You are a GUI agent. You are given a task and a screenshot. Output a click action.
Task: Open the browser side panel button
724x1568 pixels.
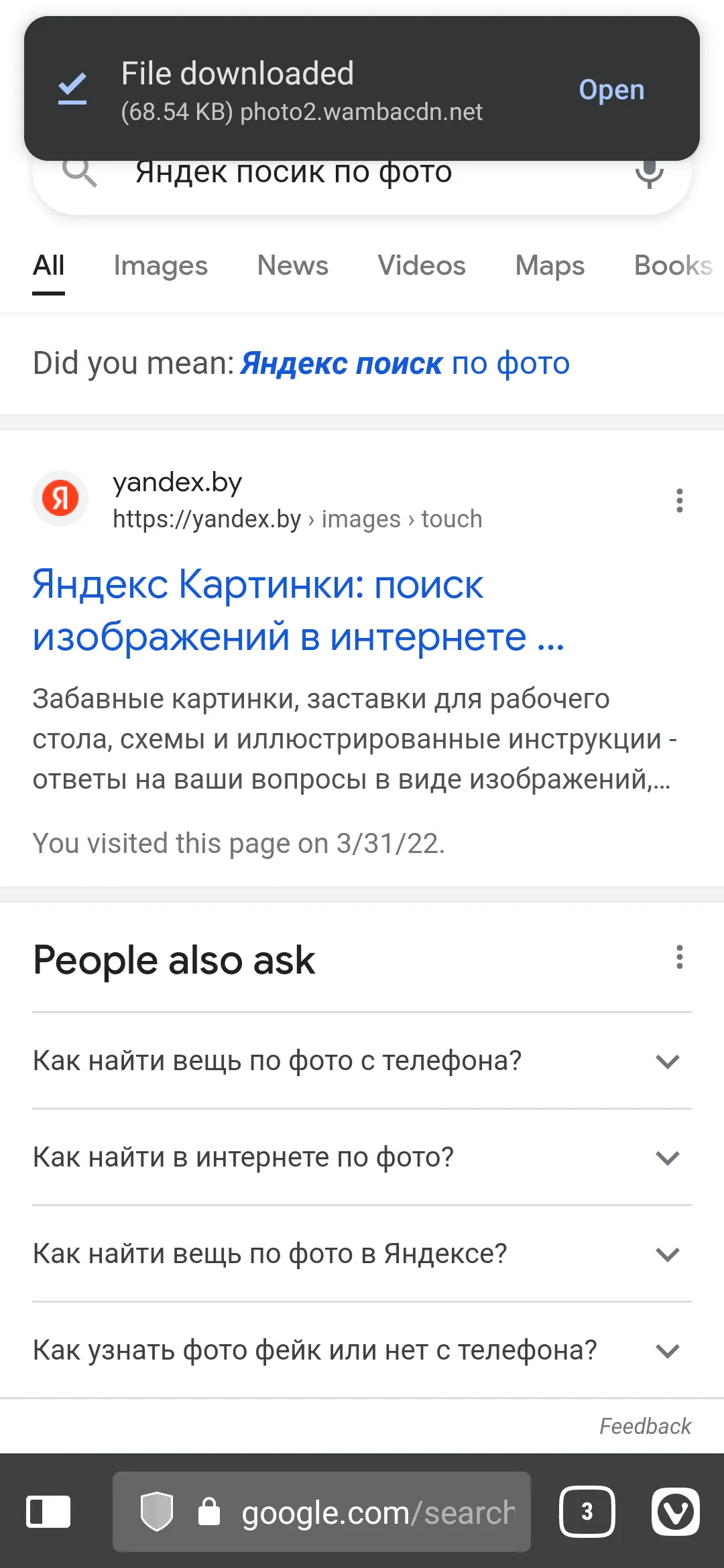(x=48, y=1512)
